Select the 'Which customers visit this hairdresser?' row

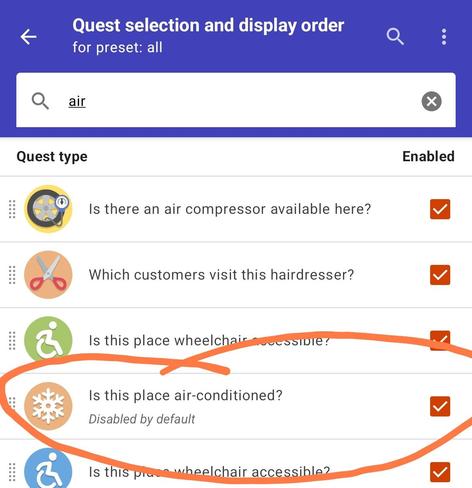click(236, 275)
